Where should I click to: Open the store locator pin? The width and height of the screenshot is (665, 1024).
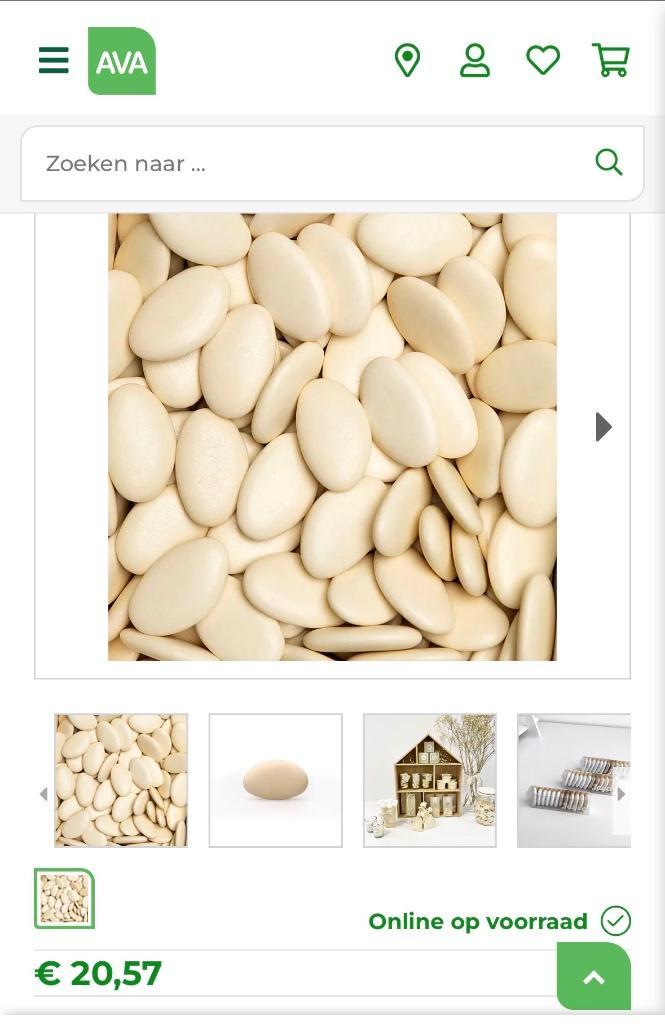click(x=407, y=61)
